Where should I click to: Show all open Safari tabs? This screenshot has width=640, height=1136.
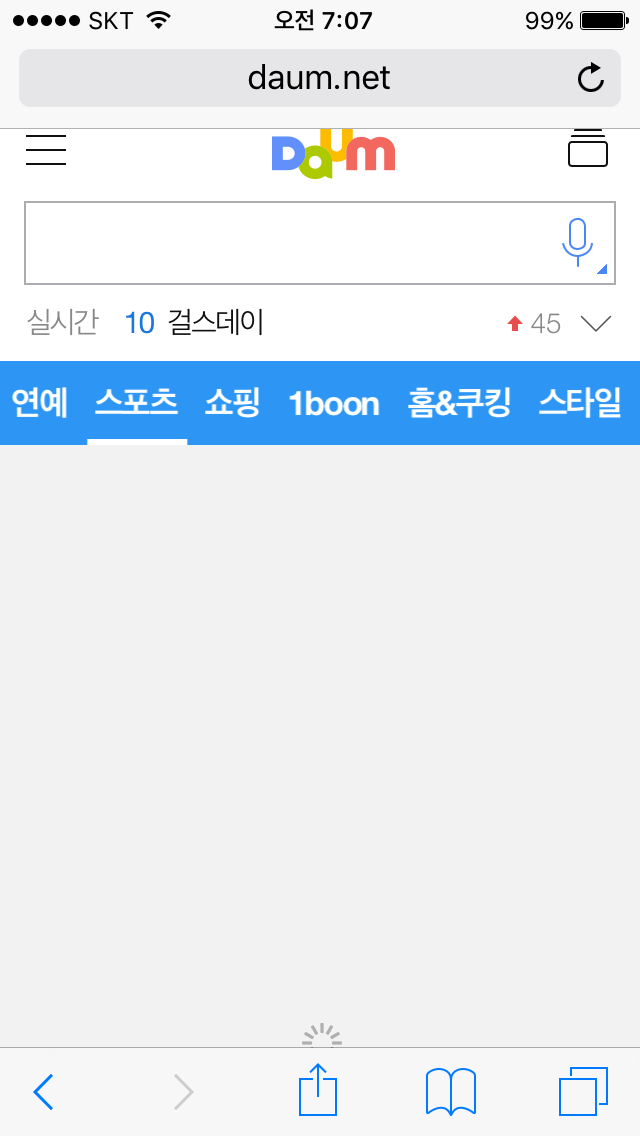[583, 1091]
